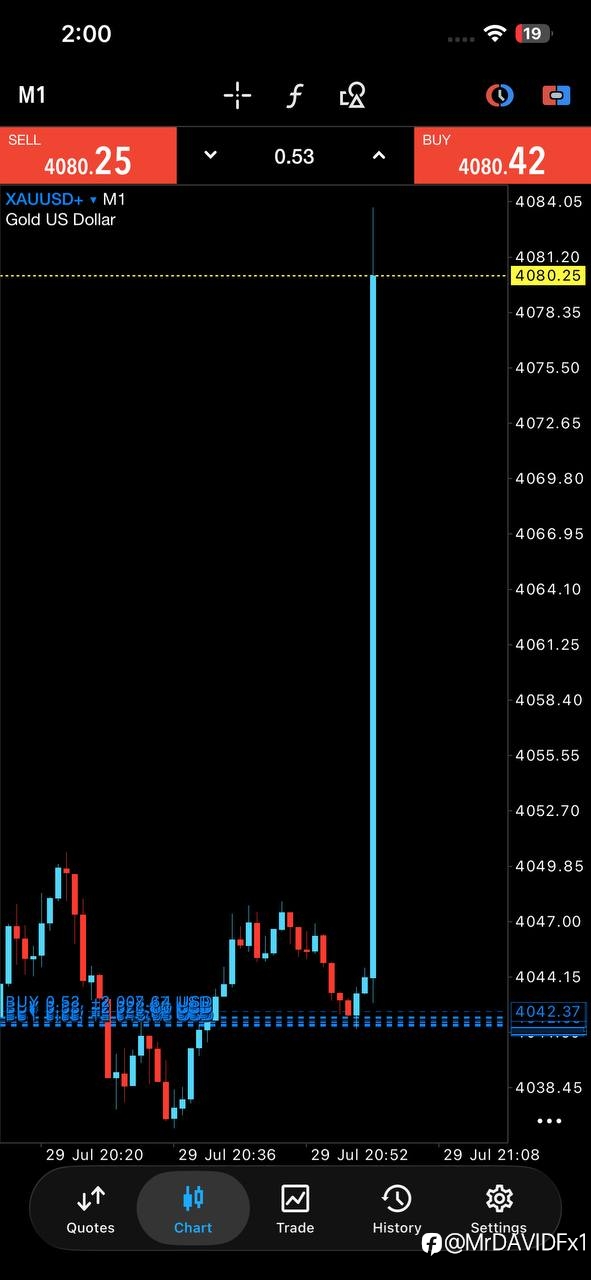Go to the Trade tab
The height and width of the screenshot is (1280, 591).
pyautogui.click(x=295, y=1209)
